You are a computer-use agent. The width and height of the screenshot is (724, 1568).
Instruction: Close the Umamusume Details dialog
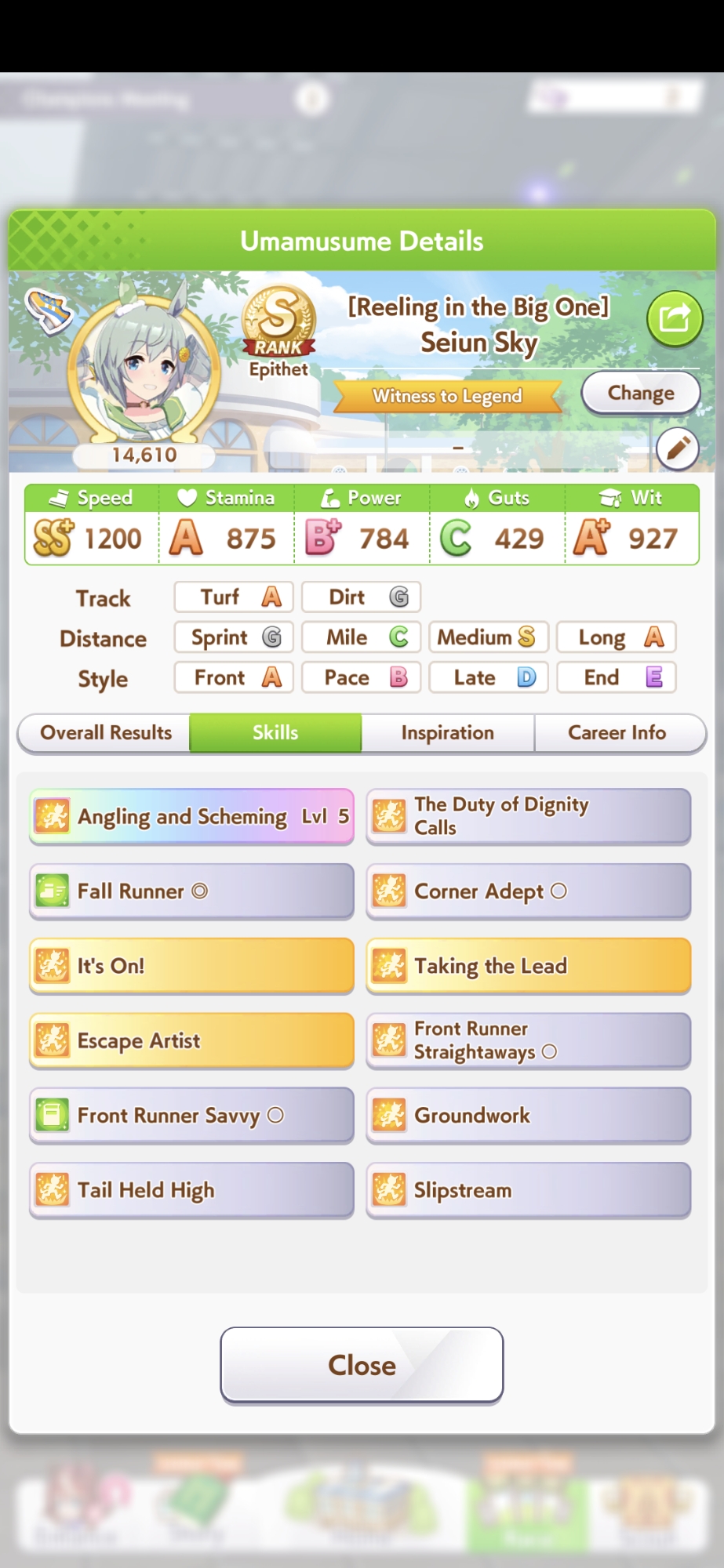362,1365
